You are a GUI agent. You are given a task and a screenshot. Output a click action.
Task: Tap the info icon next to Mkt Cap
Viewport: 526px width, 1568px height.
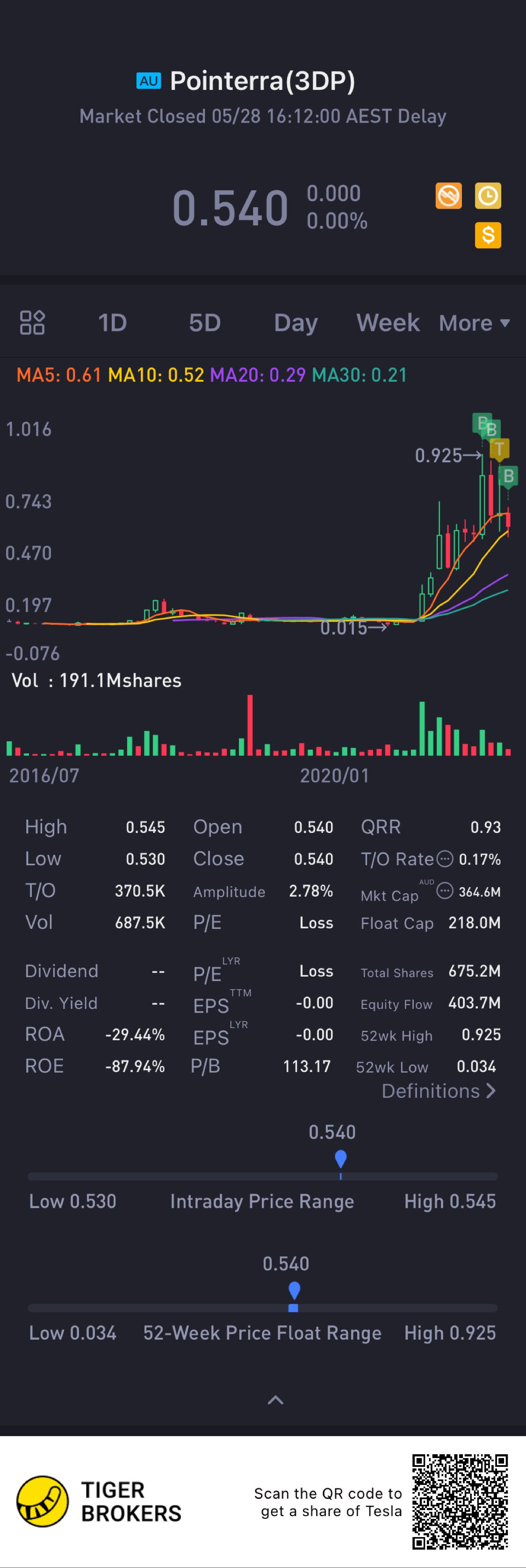click(445, 890)
